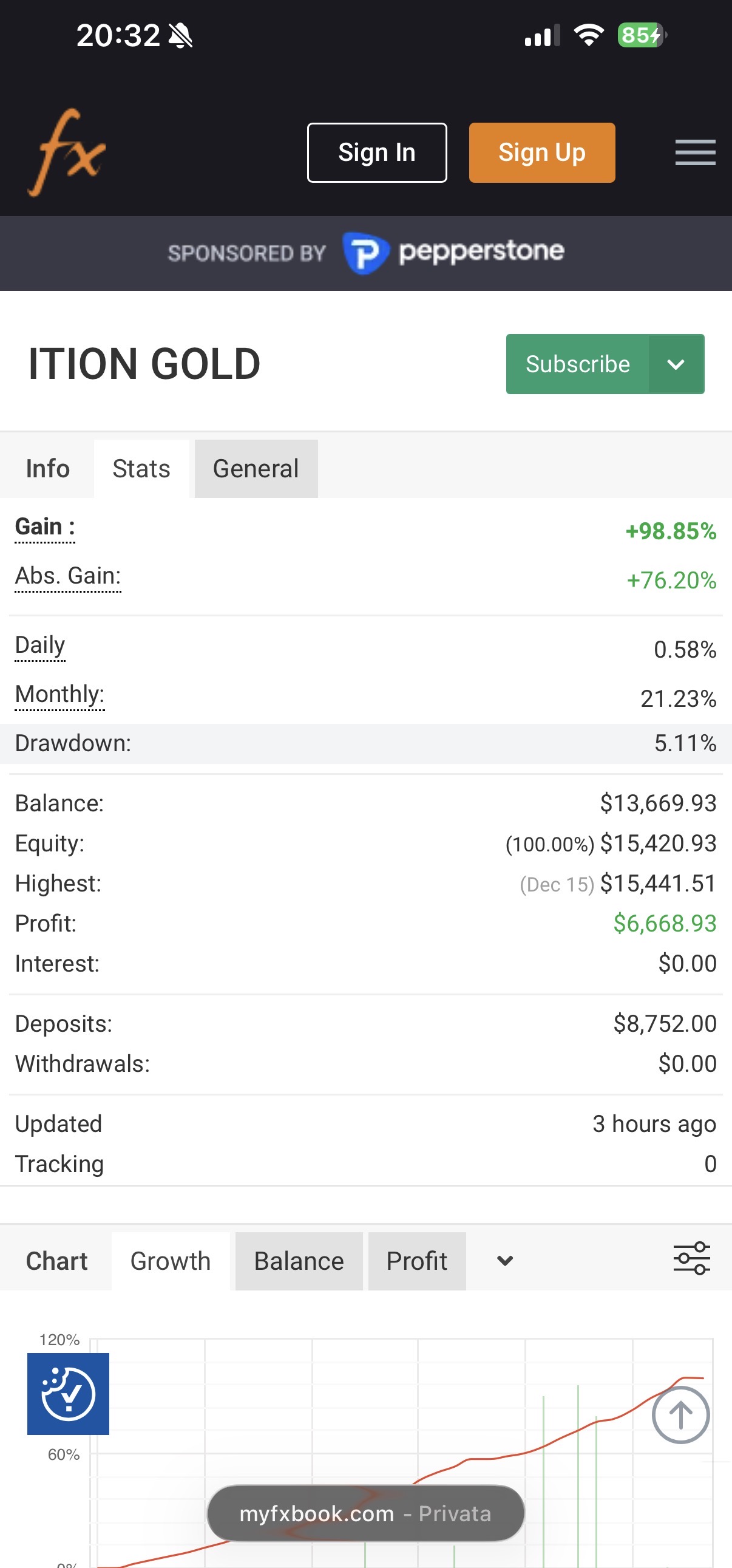
Task: Click the blue verified badge on the chart
Action: (67, 1395)
